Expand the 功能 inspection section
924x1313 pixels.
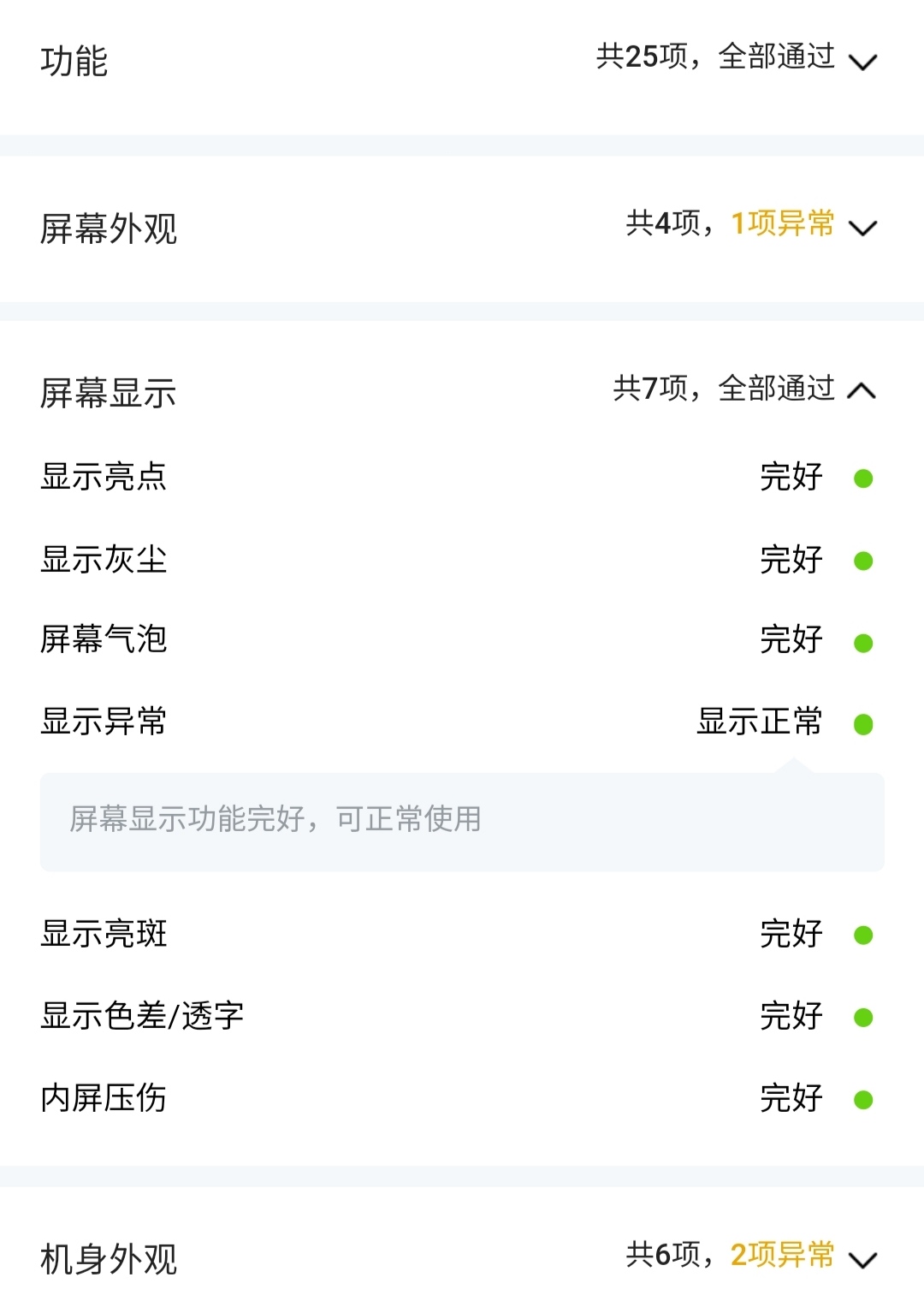pyautogui.click(x=865, y=60)
